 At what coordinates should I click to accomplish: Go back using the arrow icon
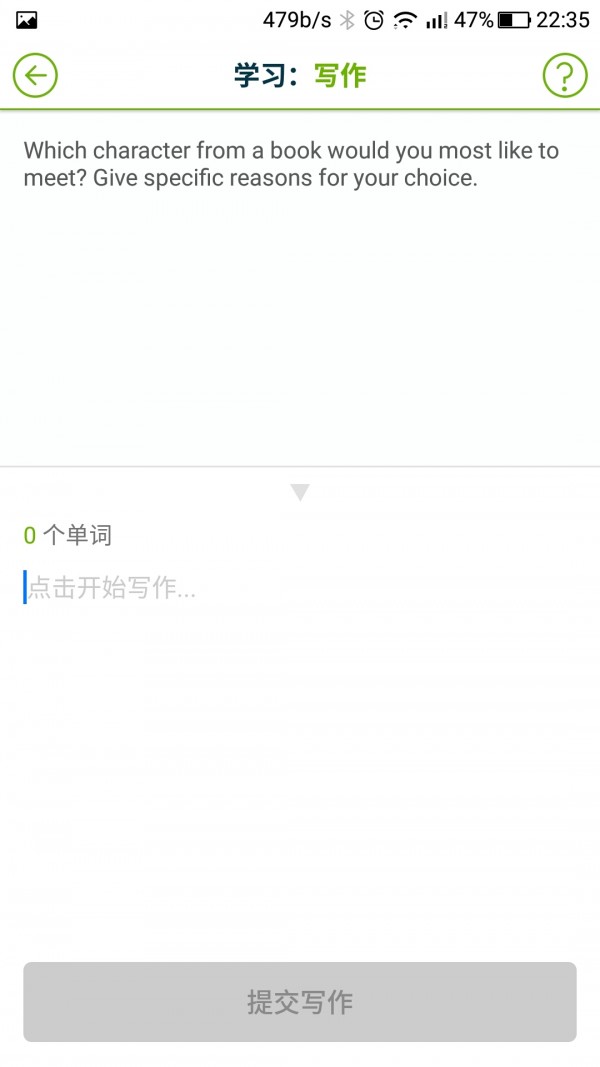(x=35, y=75)
